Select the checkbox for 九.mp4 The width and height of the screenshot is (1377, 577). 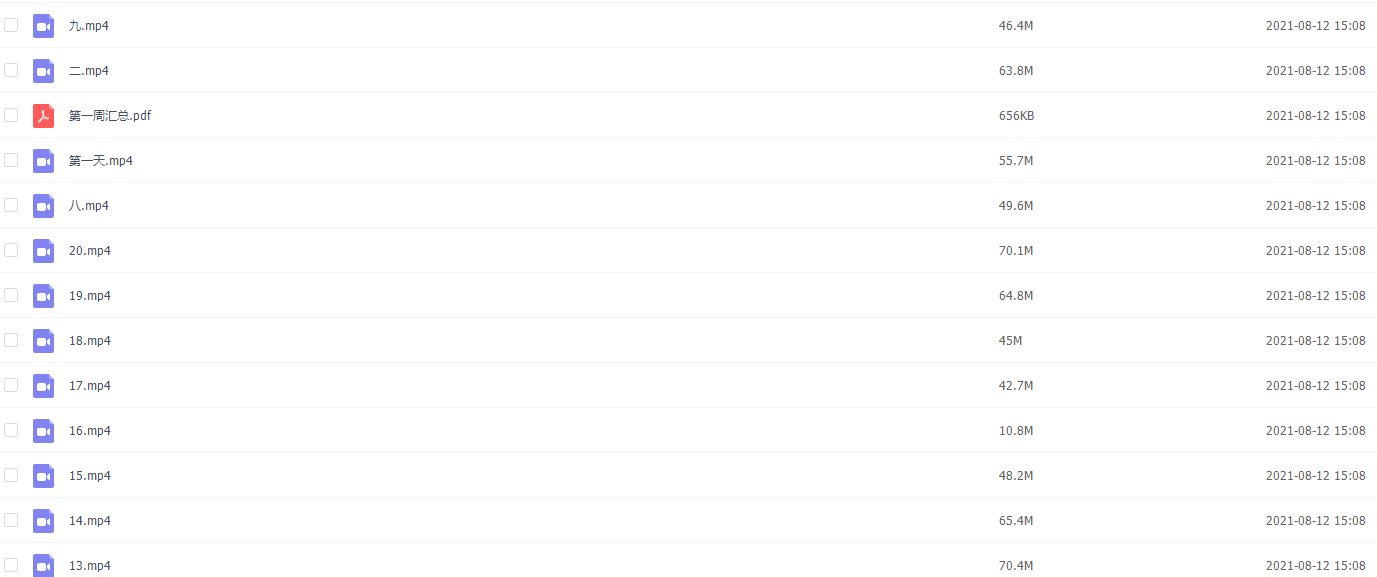11,25
